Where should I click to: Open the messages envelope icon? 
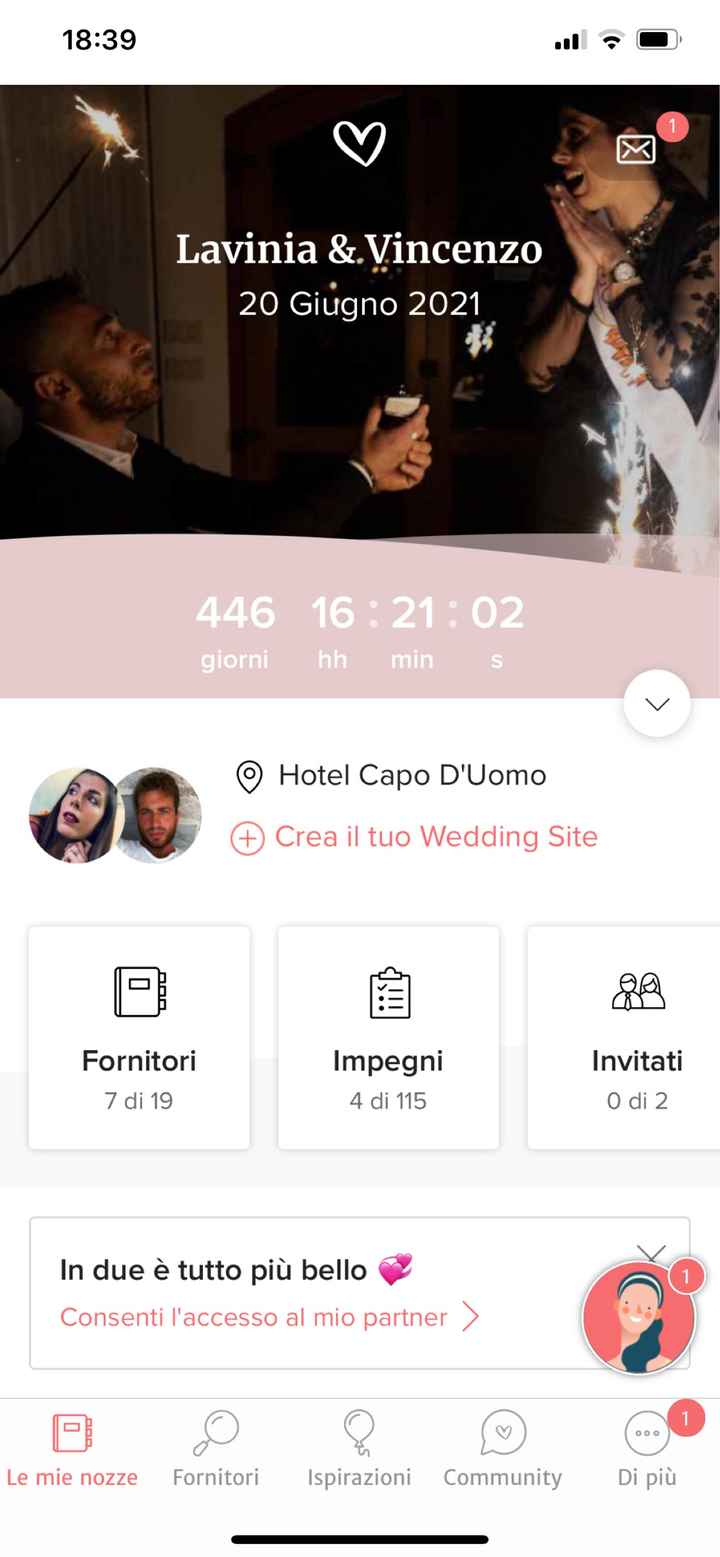[634, 148]
